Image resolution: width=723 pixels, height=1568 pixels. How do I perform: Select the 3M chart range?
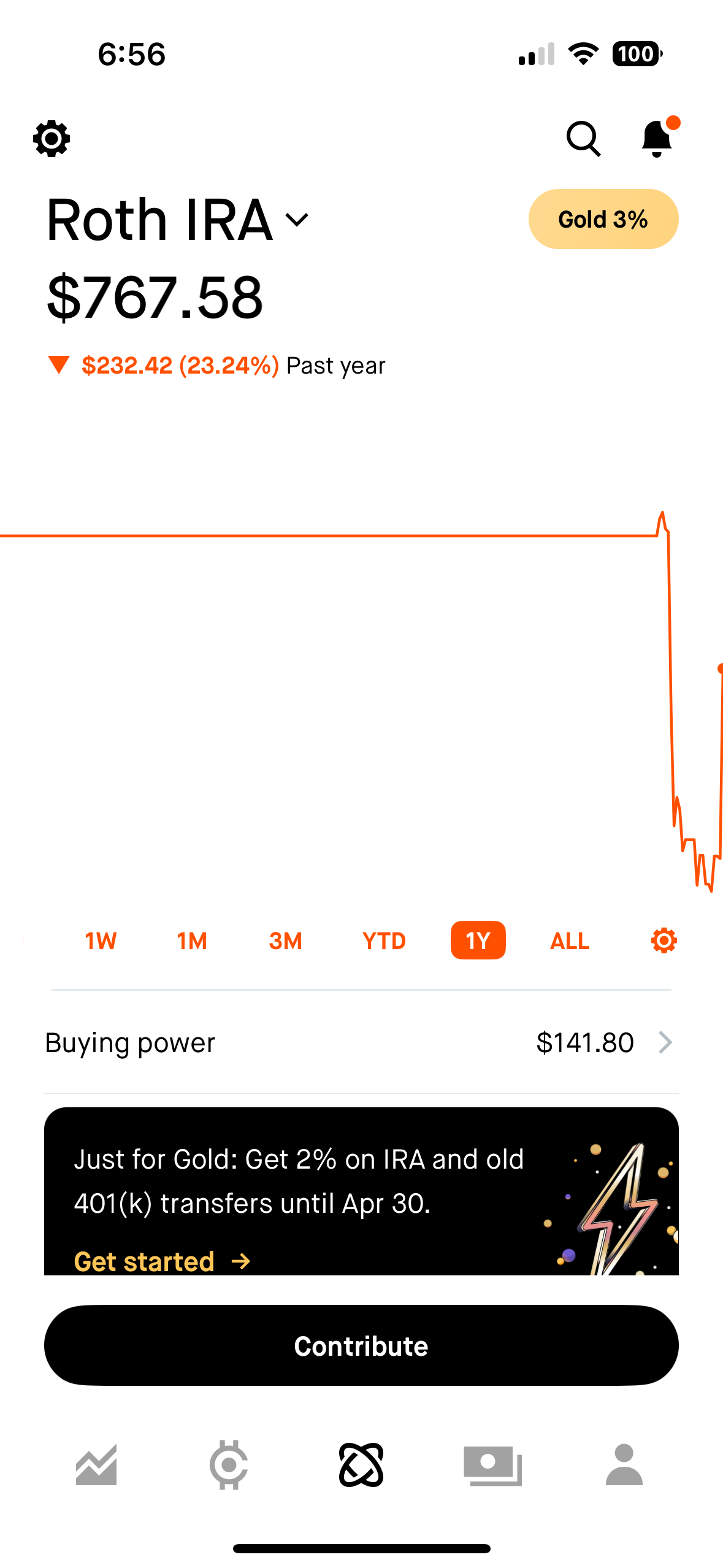click(x=286, y=940)
